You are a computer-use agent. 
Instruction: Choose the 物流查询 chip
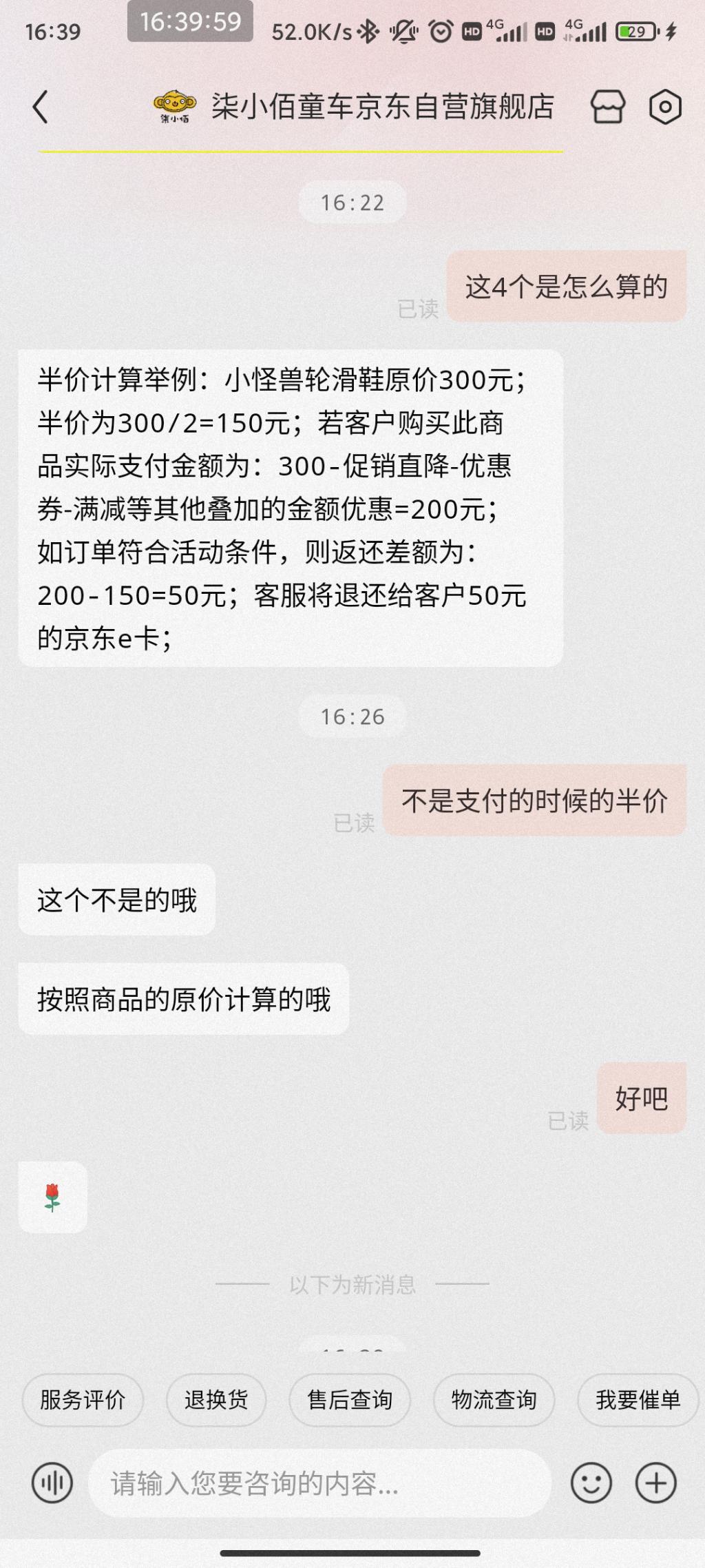494,1399
